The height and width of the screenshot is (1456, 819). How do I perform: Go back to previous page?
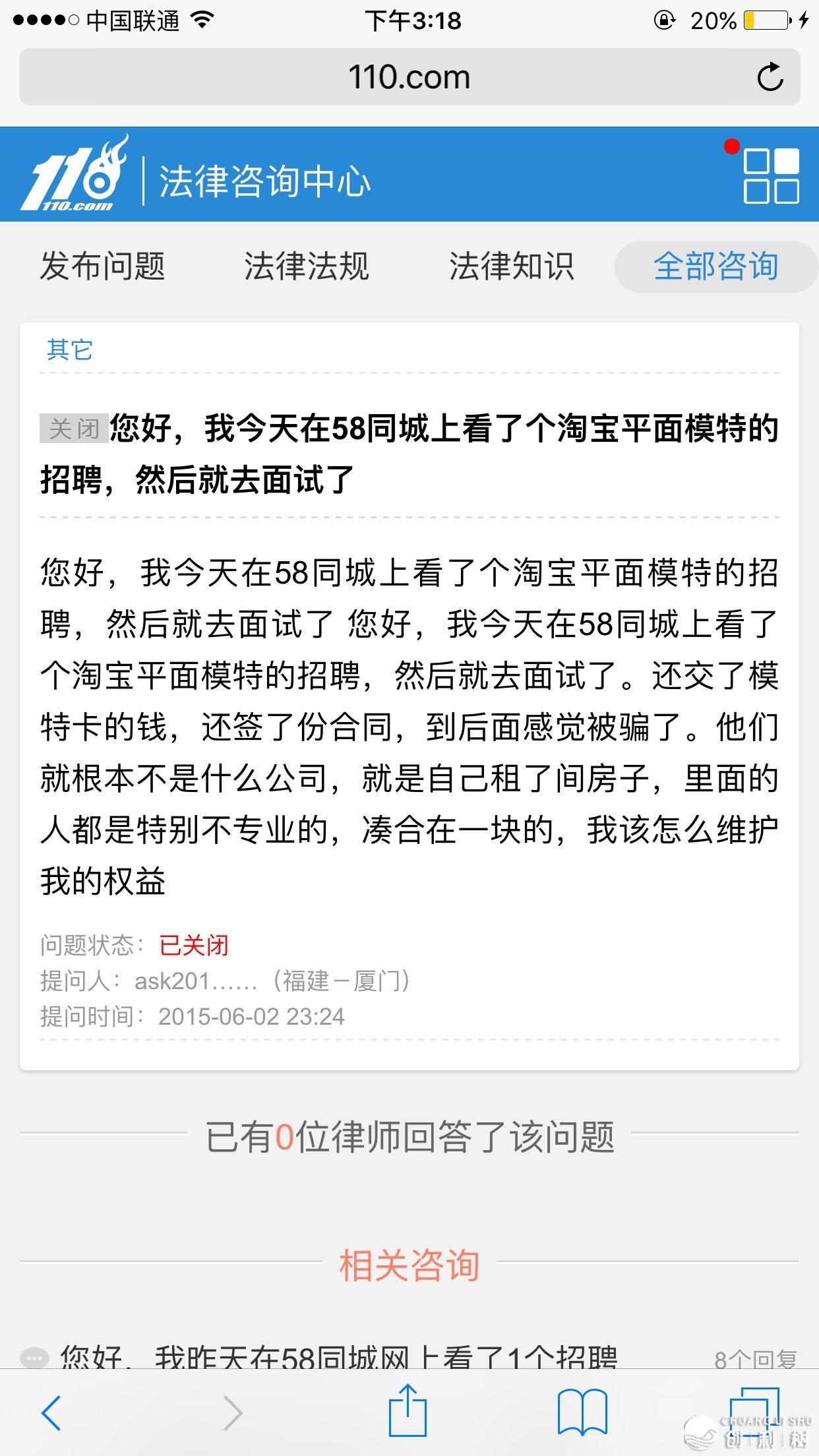pyautogui.click(x=51, y=1412)
